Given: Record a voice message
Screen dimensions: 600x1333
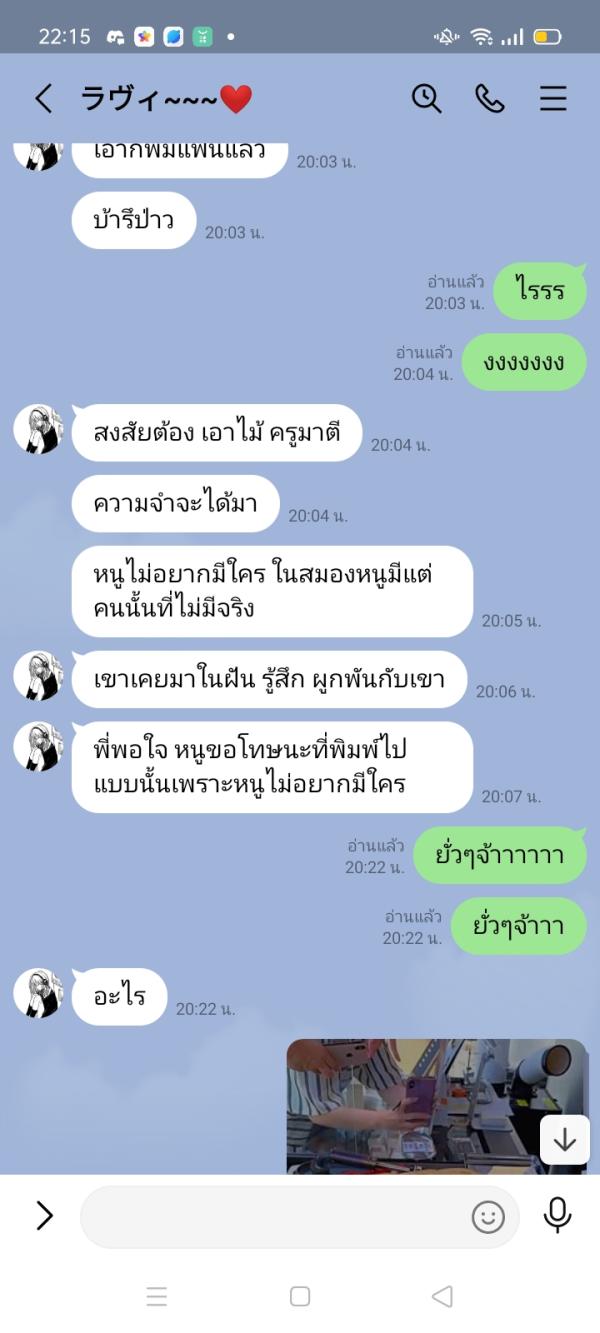Looking at the screenshot, I should tap(557, 1215).
